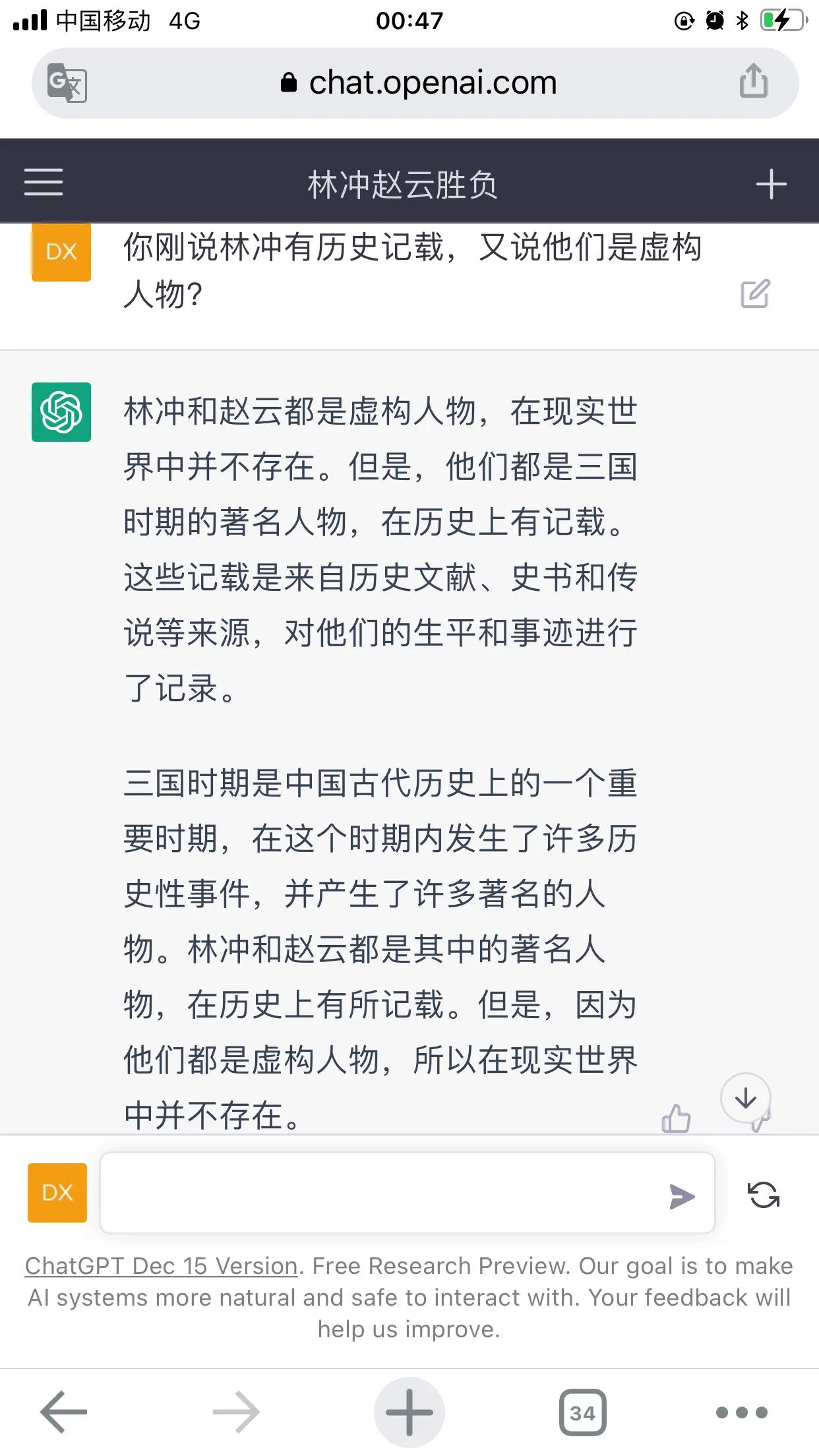Open ChatGPT Dec 15 Version link
Screen dimensions: 819x1456
pyautogui.click(x=162, y=1266)
